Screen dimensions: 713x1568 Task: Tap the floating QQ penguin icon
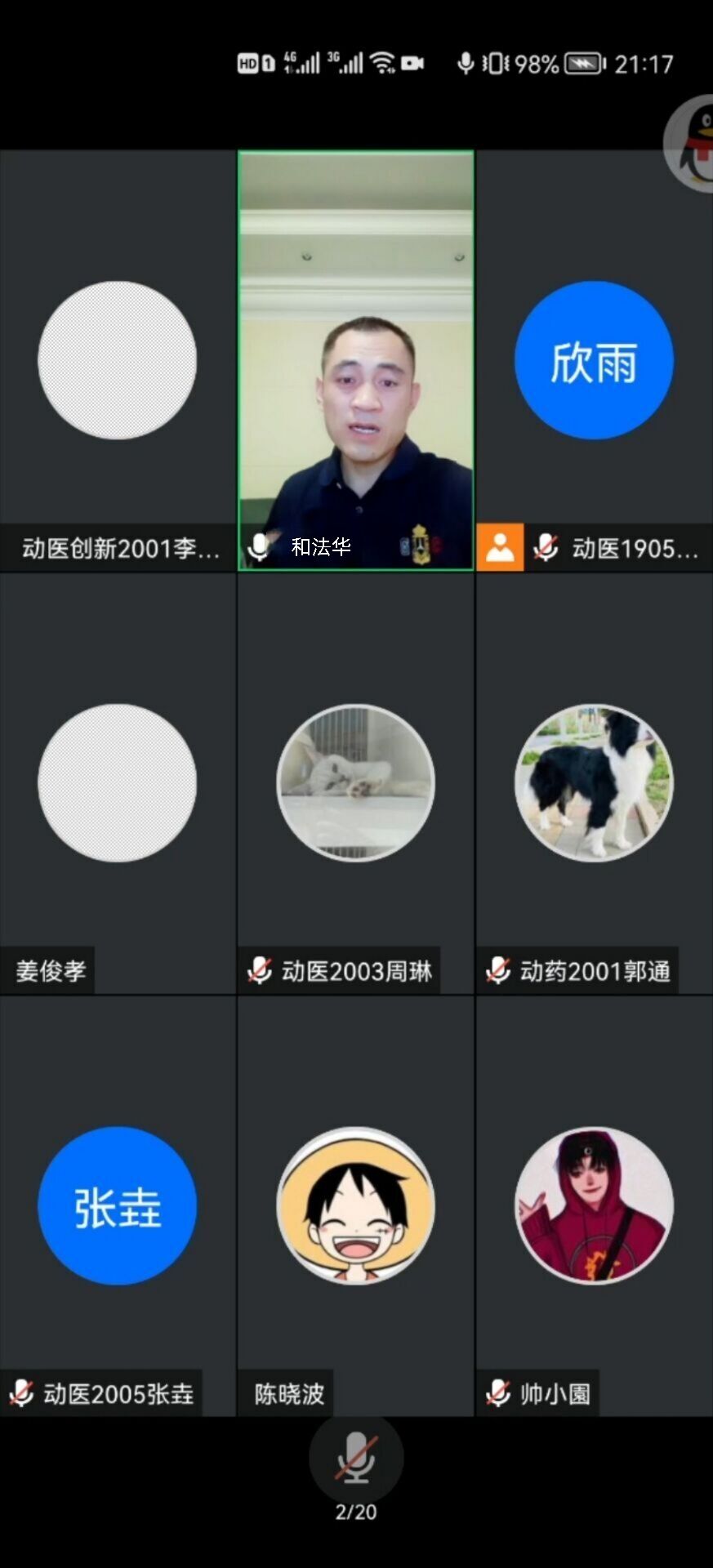click(x=692, y=144)
